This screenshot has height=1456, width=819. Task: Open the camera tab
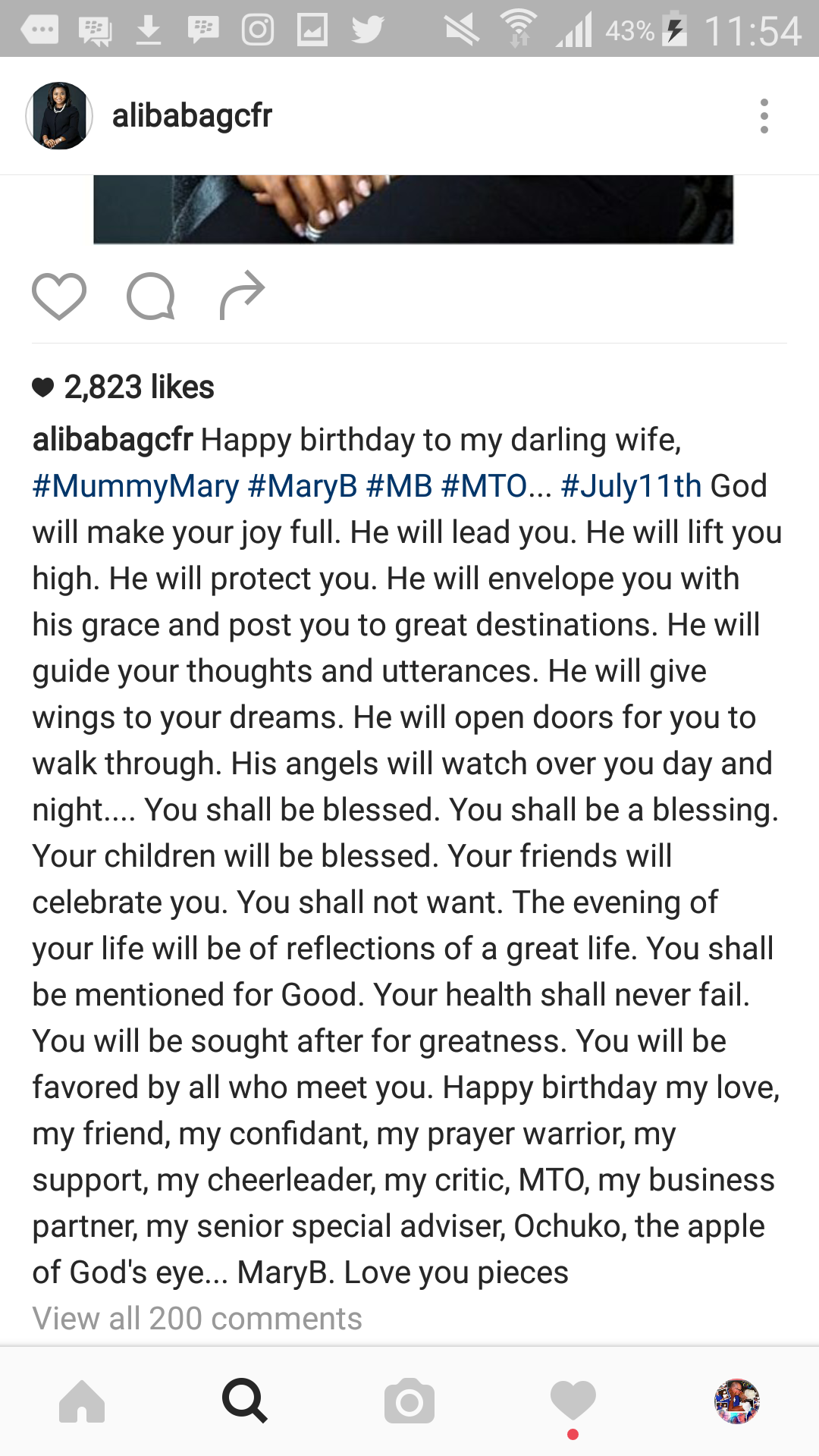(x=409, y=1401)
